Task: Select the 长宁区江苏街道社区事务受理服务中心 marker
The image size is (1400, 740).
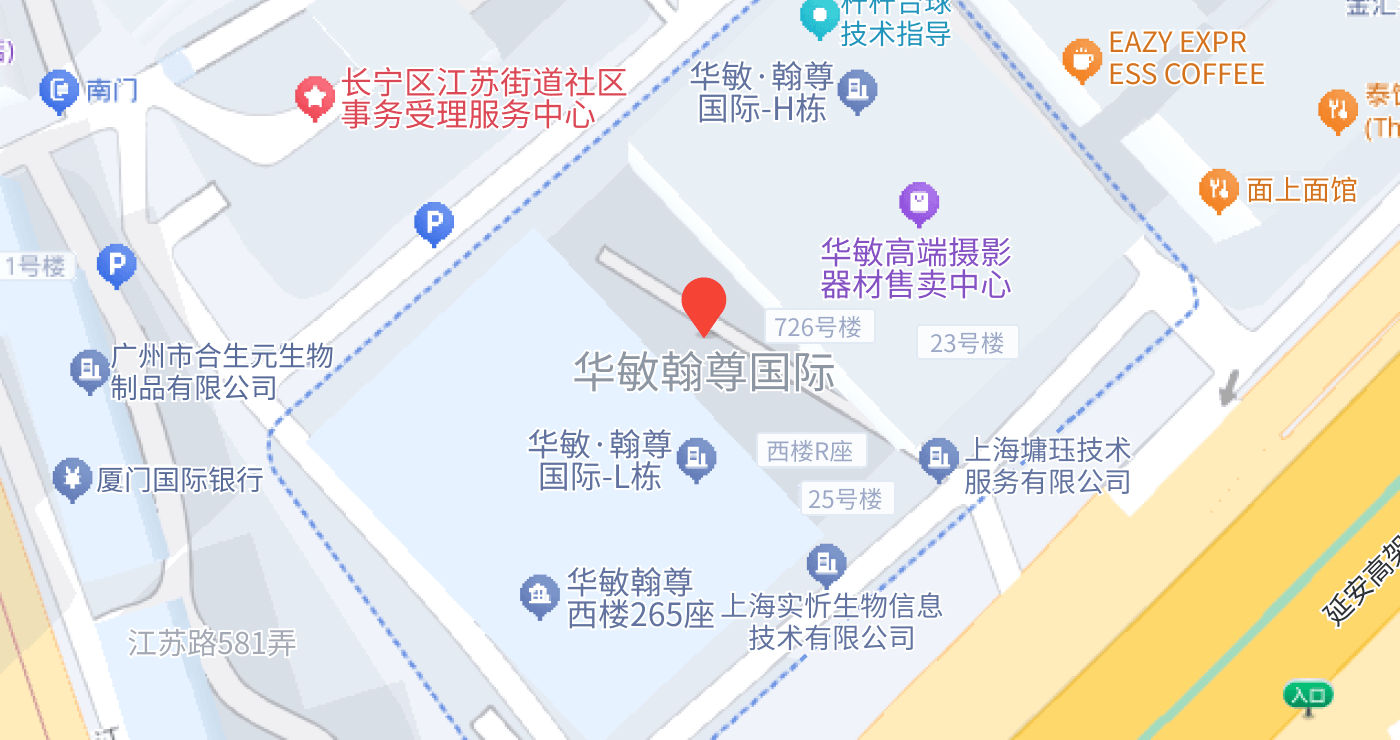Action: coord(314,97)
